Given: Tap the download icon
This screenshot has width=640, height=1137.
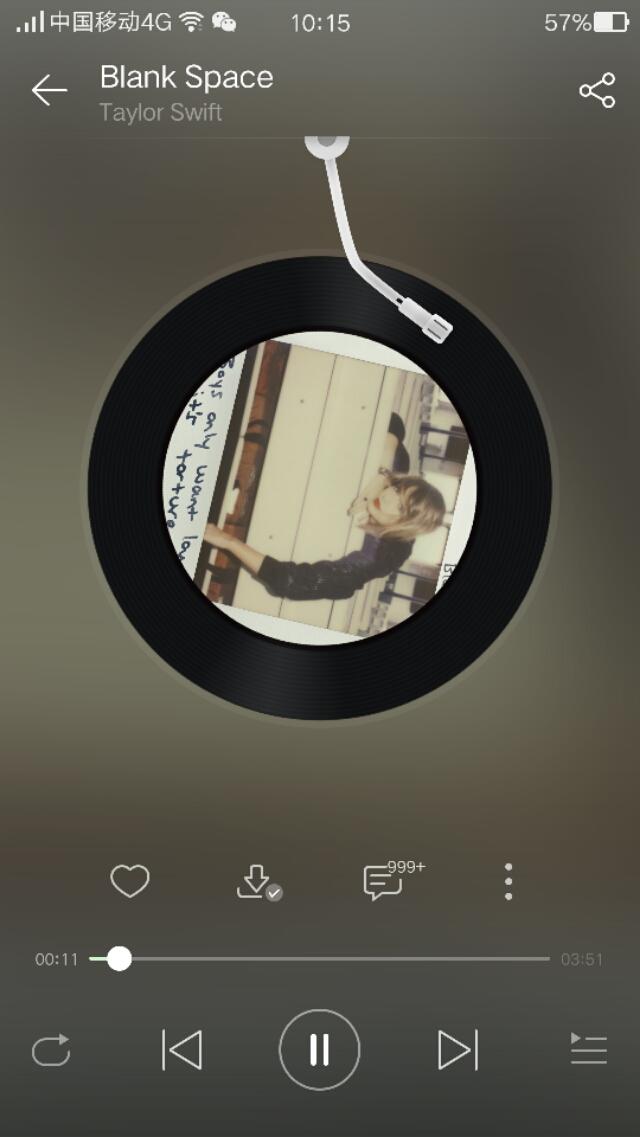Looking at the screenshot, I should pyautogui.click(x=256, y=882).
